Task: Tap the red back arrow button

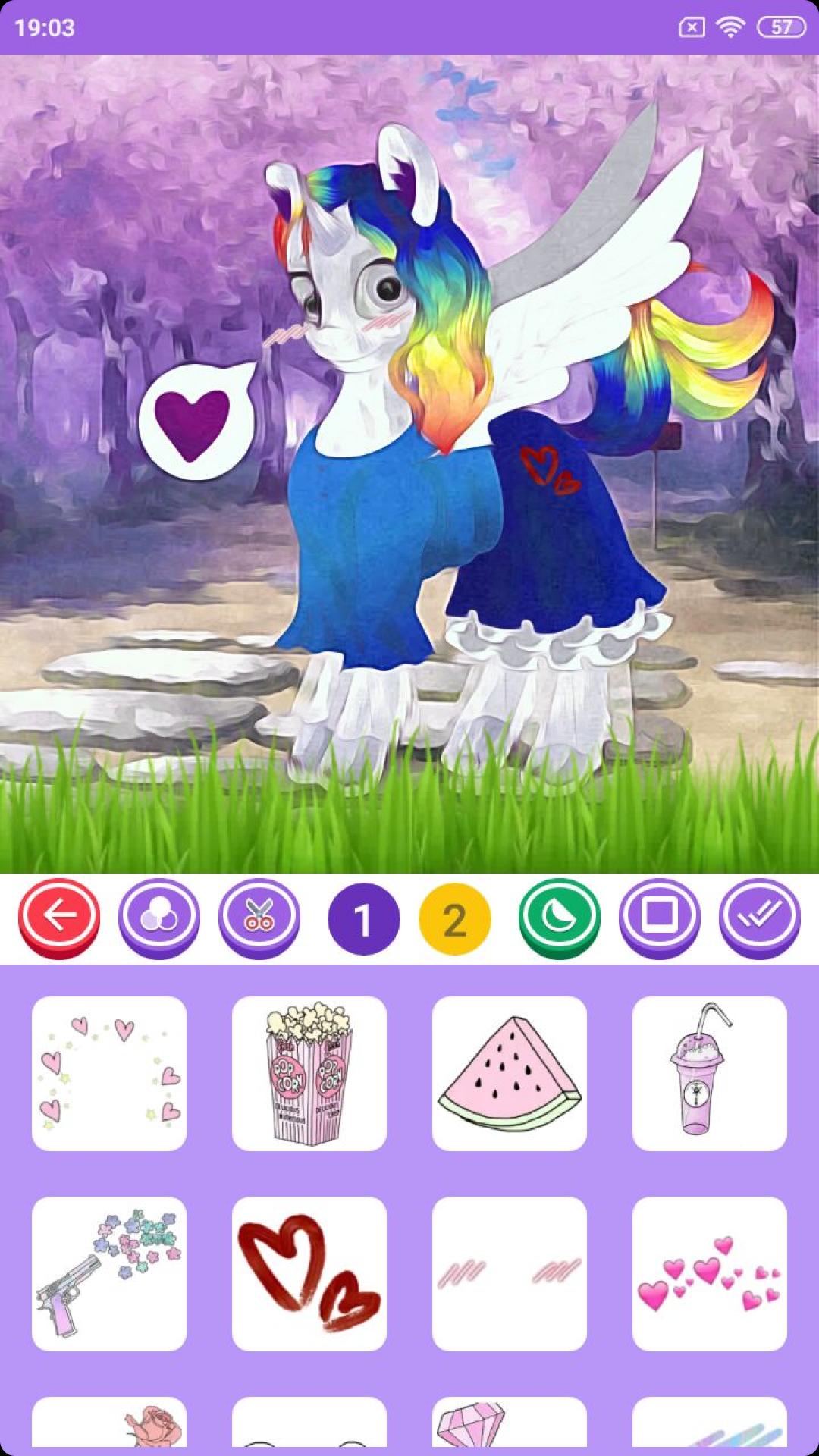Action: (x=59, y=918)
